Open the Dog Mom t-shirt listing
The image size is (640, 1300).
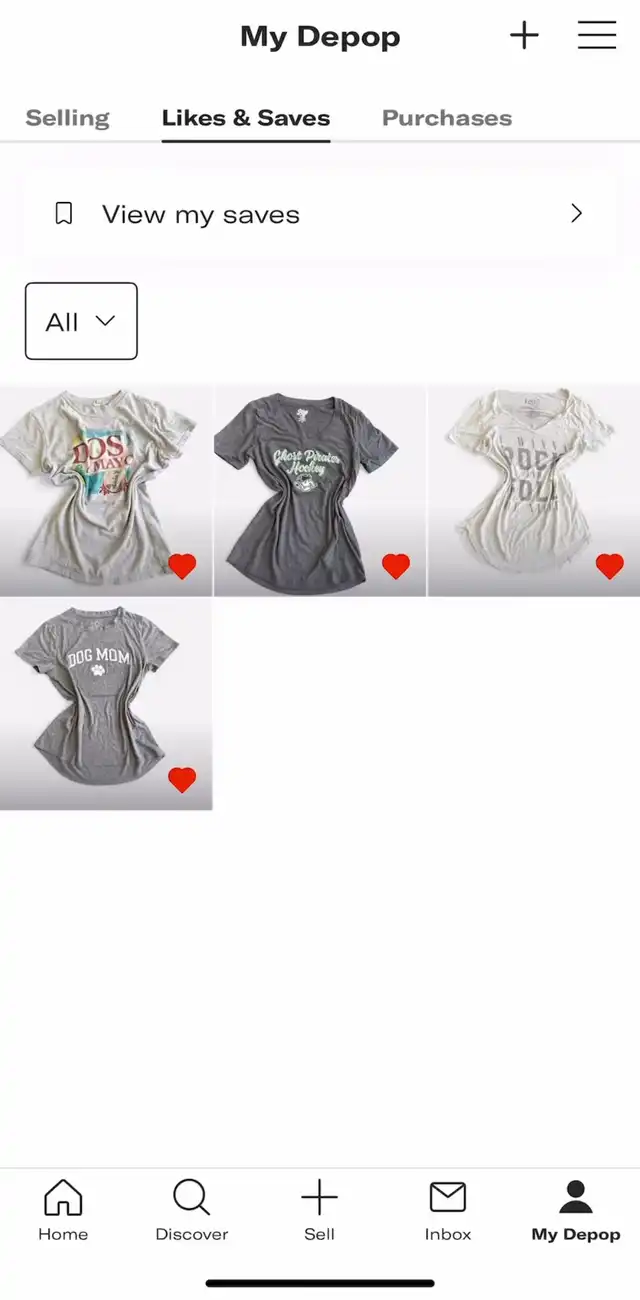click(x=106, y=704)
